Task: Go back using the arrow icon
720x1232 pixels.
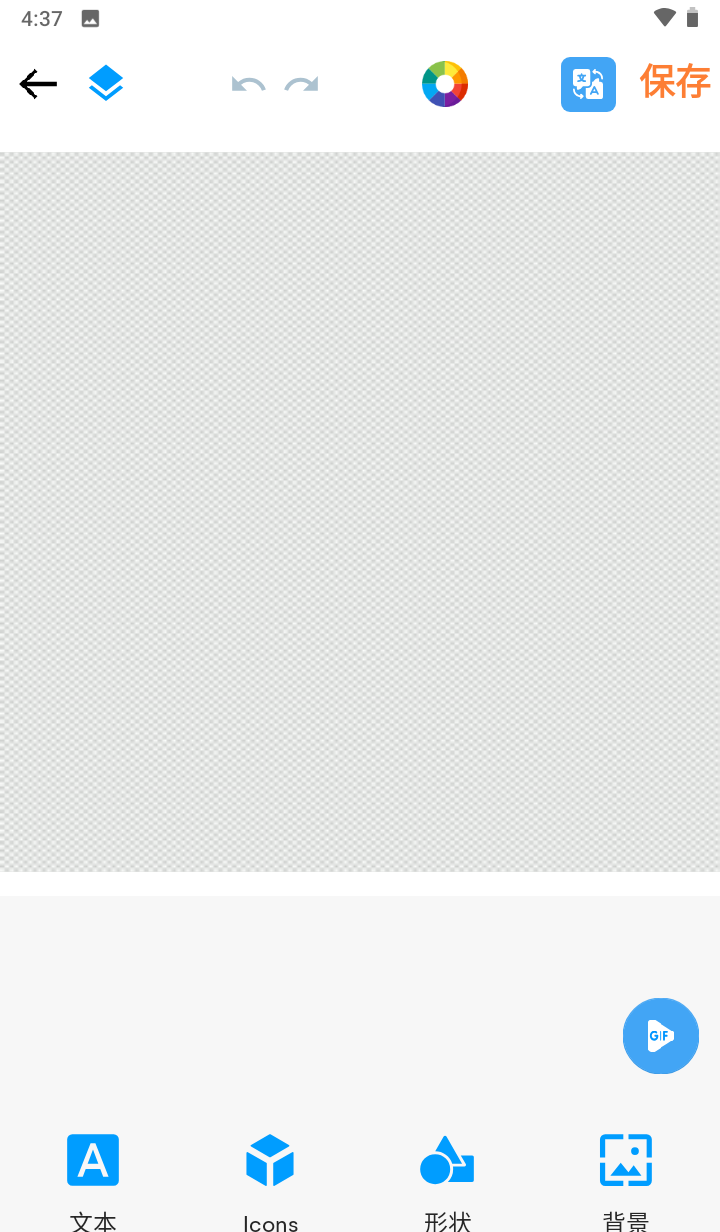Action: 38,84
